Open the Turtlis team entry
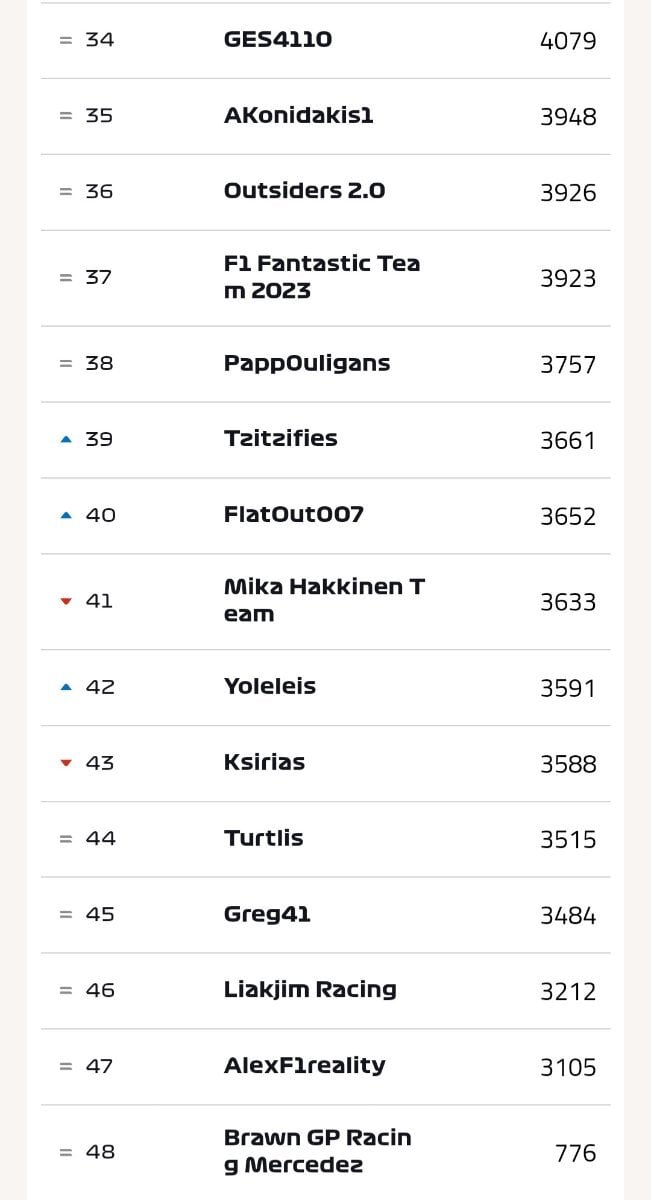 [325, 840]
